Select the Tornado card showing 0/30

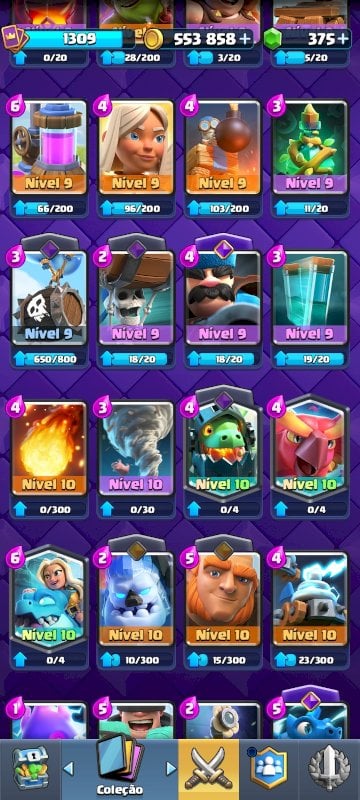[x=136, y=448]
